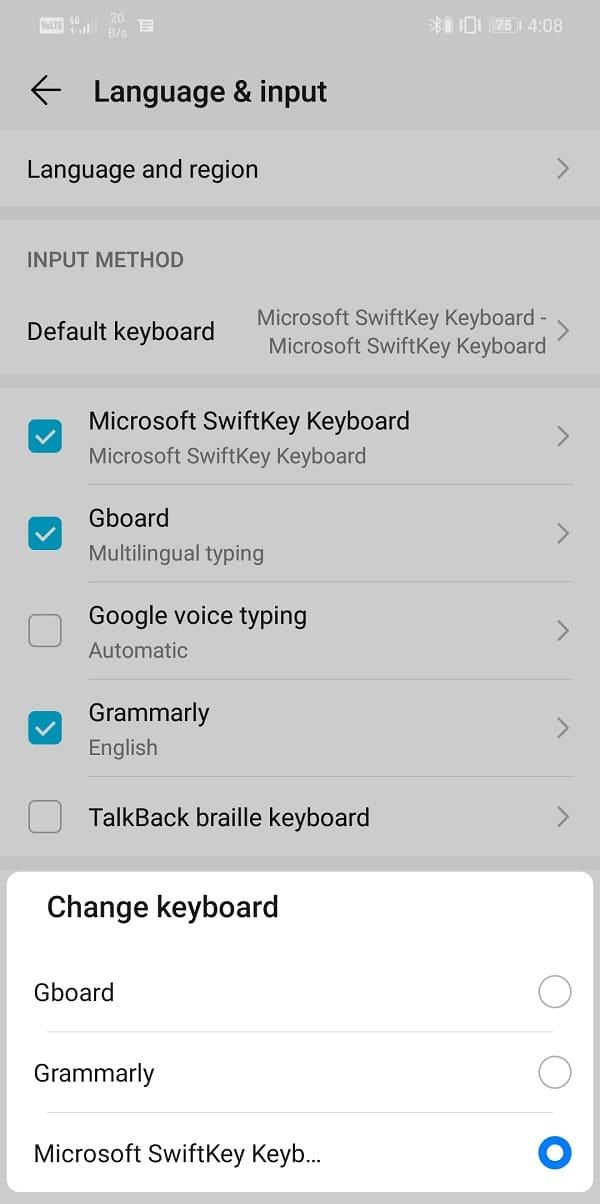Open TalkBack braille keyboard settings chevron

tap(563, 817)
